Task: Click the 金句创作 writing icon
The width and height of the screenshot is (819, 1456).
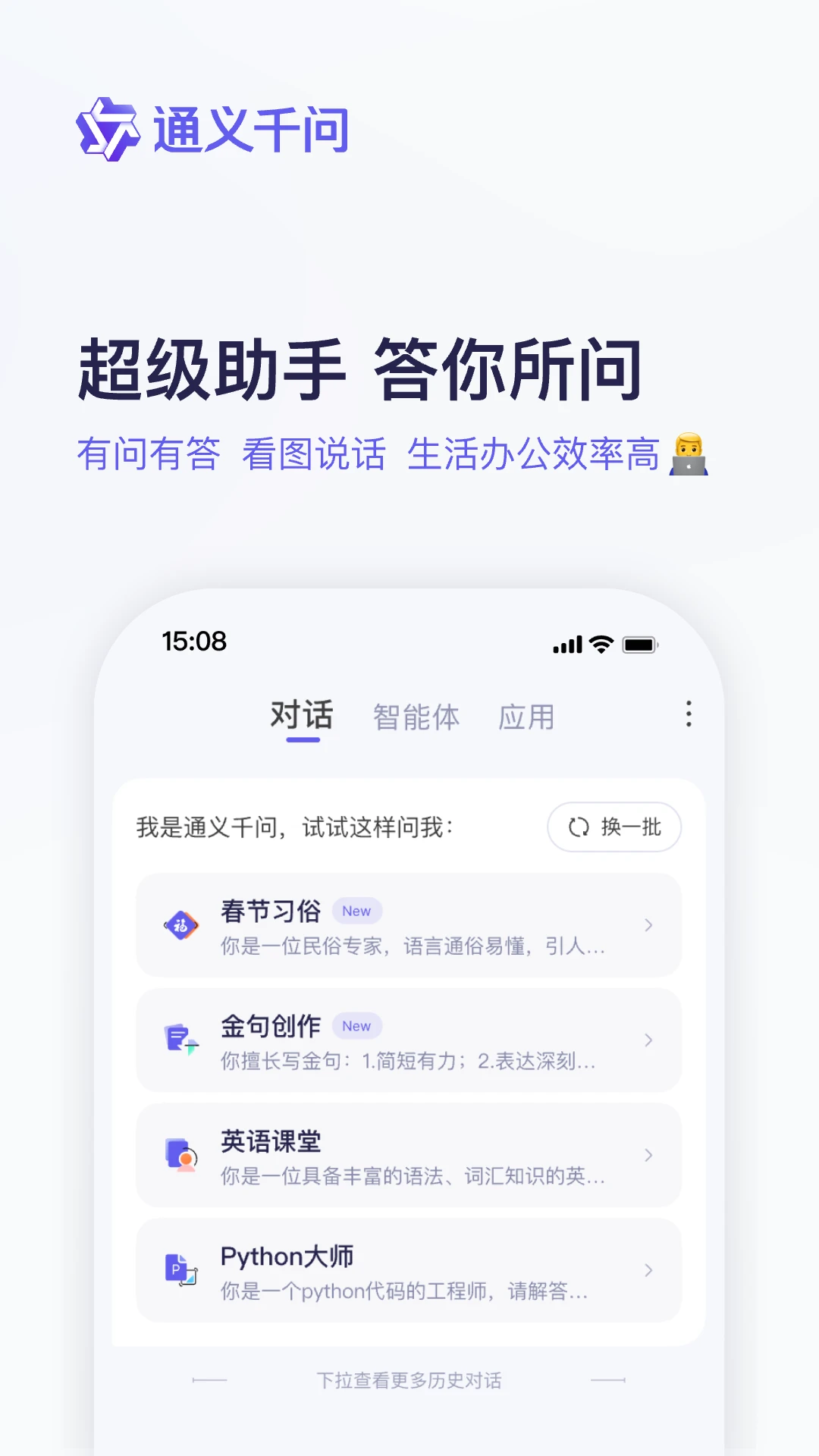Action: [179, 1039]
